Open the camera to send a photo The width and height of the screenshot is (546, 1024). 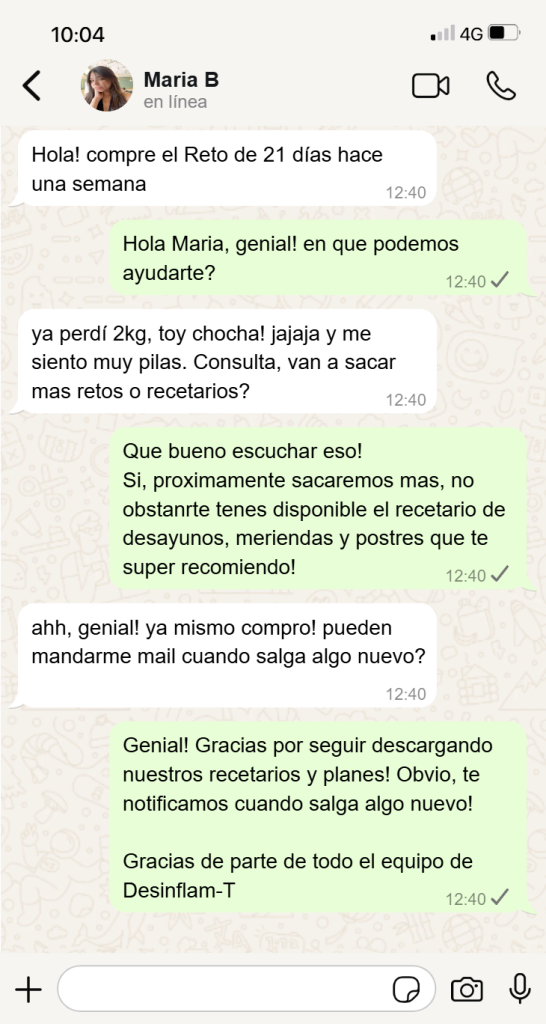tap(467, 989)
